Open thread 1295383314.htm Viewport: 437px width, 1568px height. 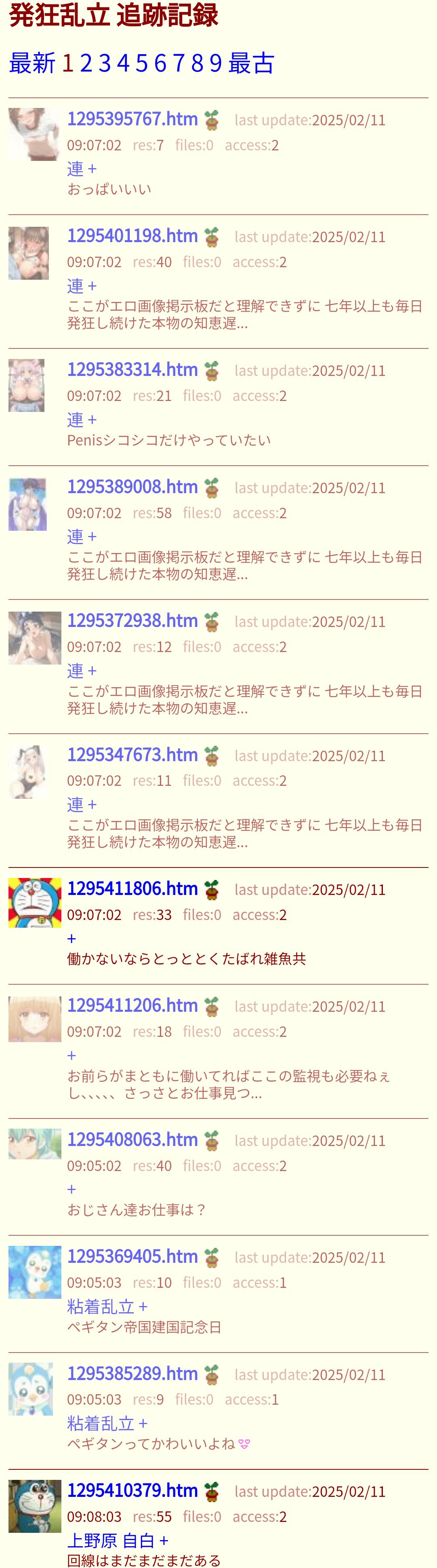click(x=132, y=370)
